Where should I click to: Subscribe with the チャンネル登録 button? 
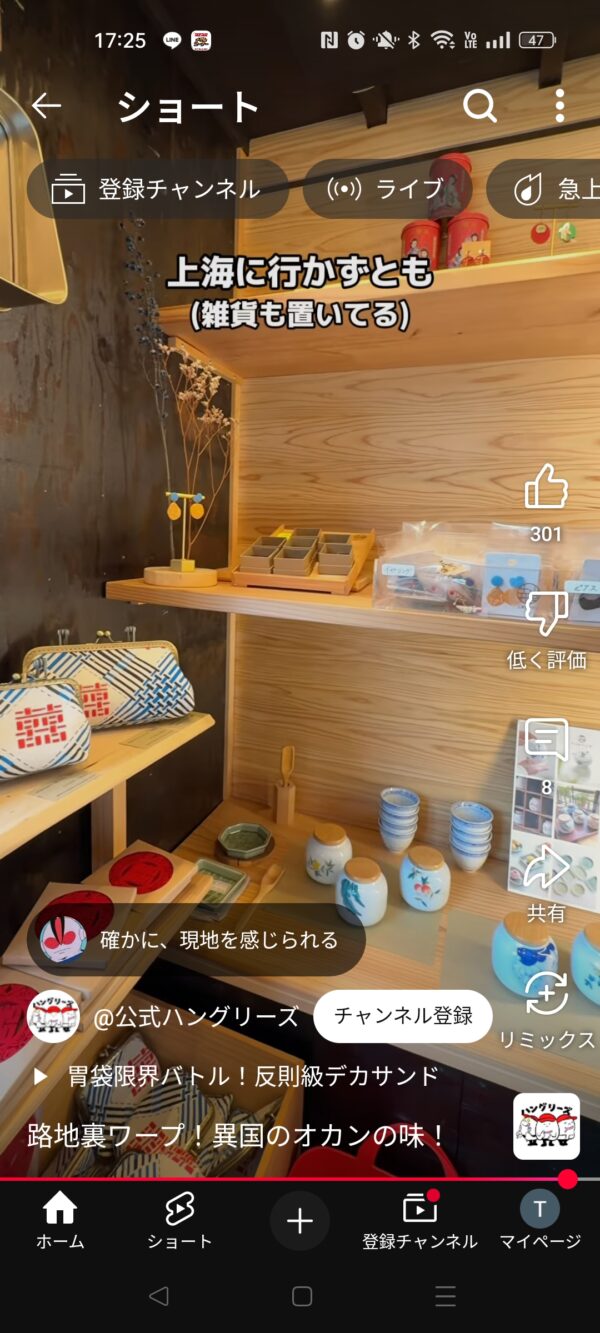pos(403,1016)
